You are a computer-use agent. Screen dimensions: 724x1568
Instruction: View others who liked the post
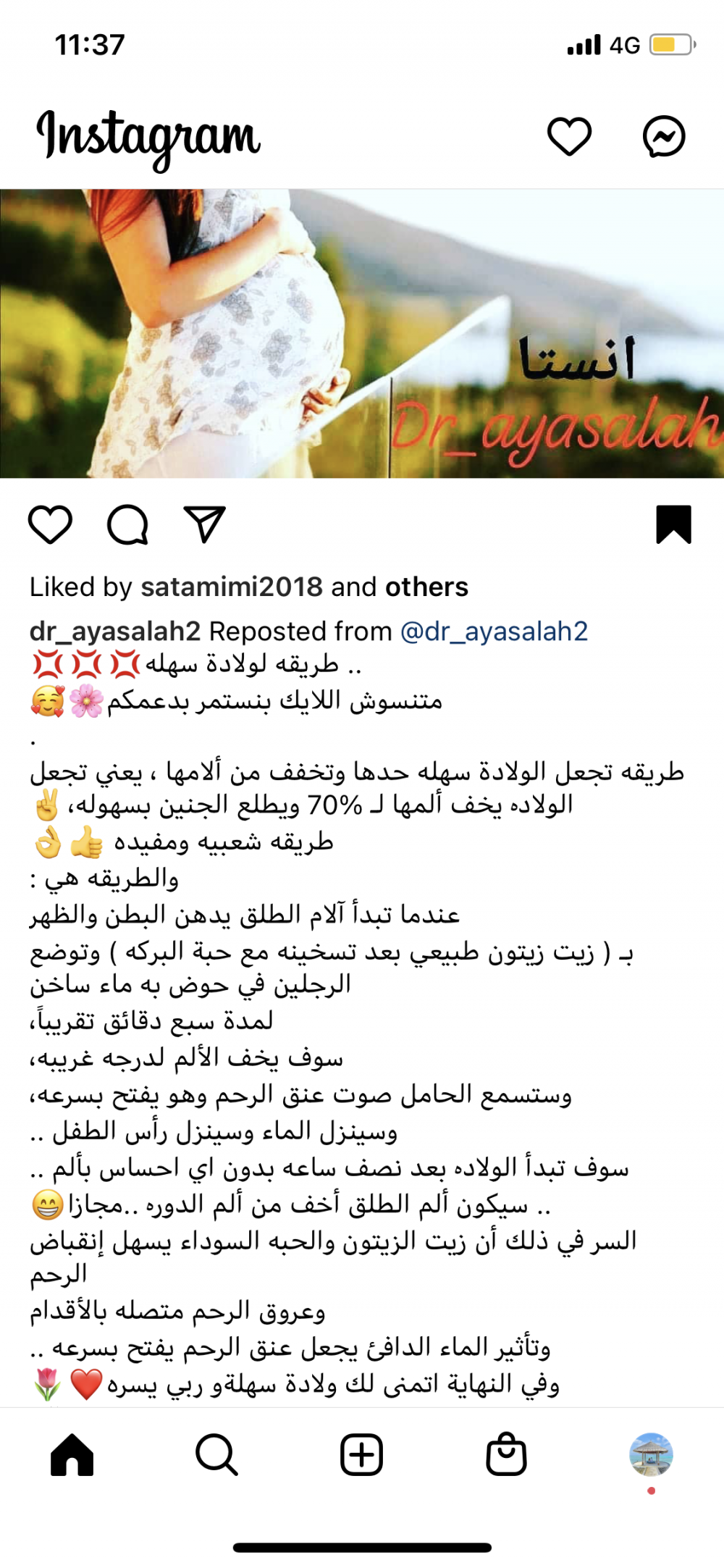[x=426, y=587]
